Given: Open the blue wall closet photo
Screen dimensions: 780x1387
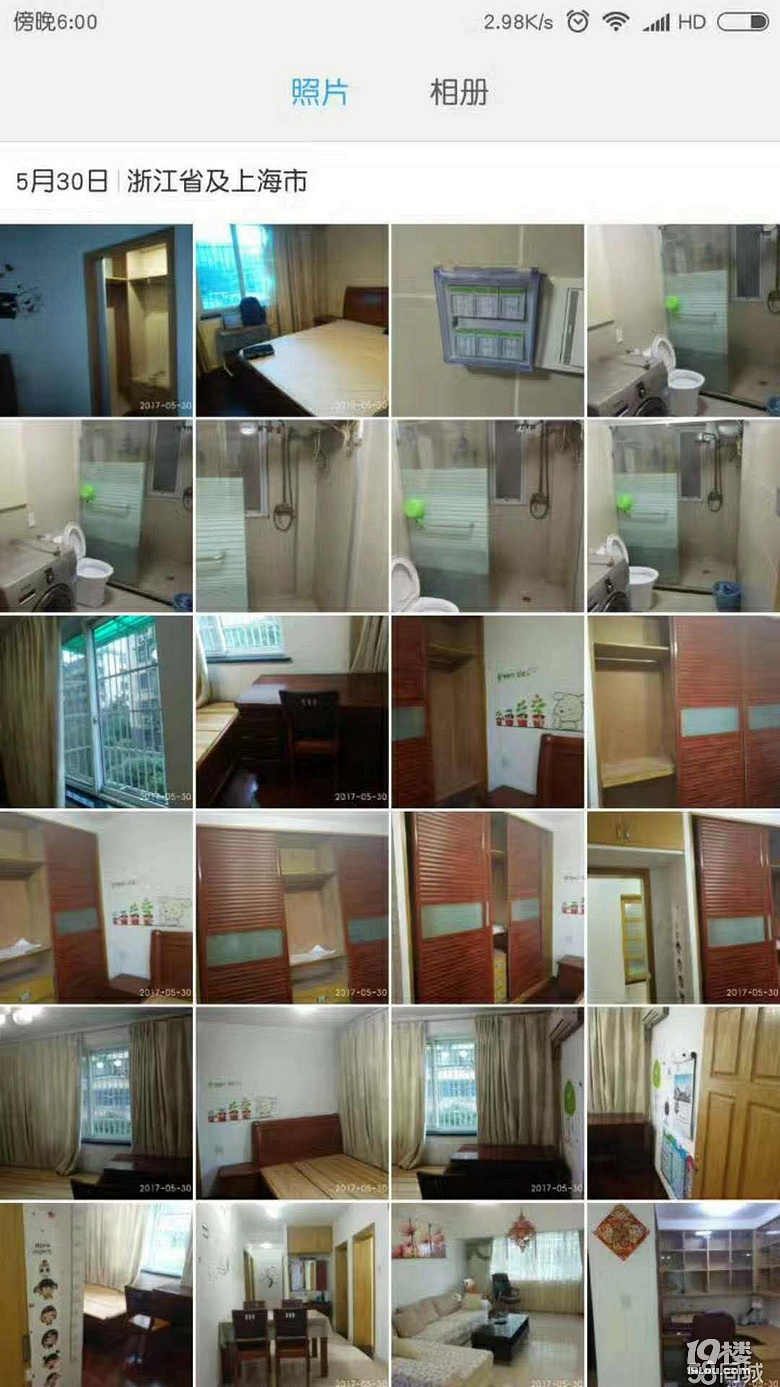Looking at the screenshot, I should [96, 320].
